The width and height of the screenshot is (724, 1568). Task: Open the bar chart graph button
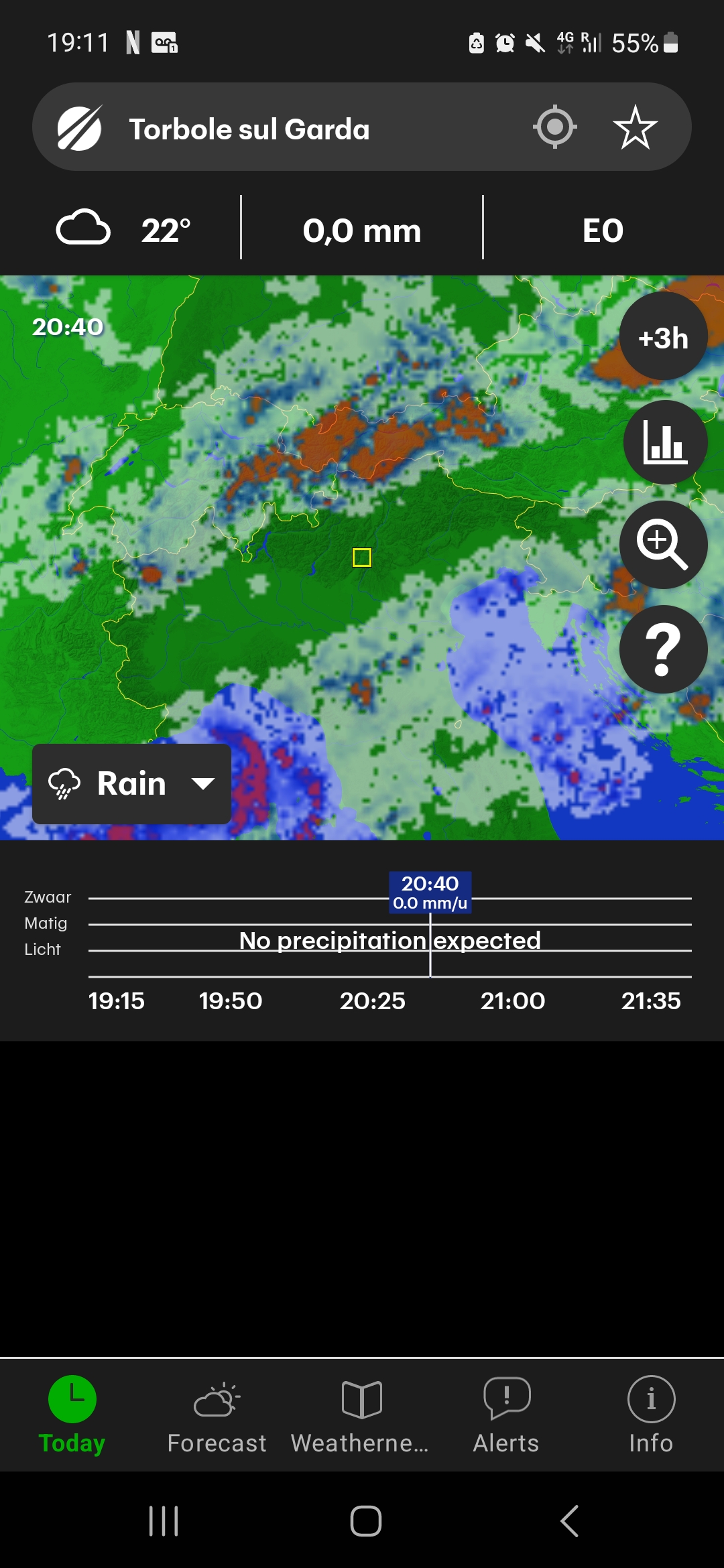[x=665, y=442]
